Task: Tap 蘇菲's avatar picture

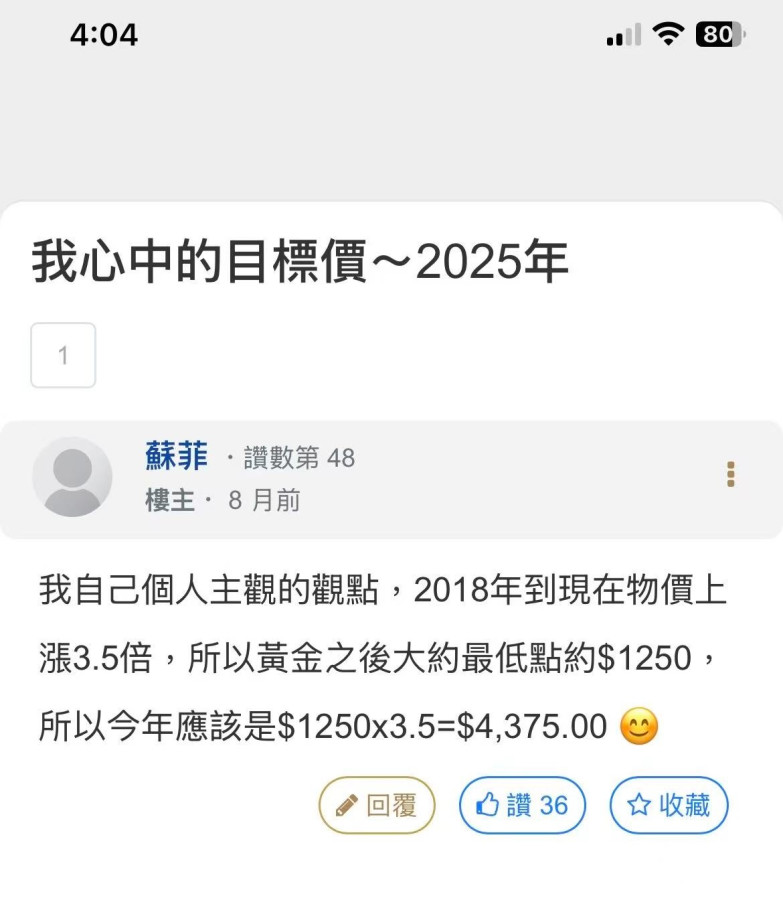Action: [72, 477]
